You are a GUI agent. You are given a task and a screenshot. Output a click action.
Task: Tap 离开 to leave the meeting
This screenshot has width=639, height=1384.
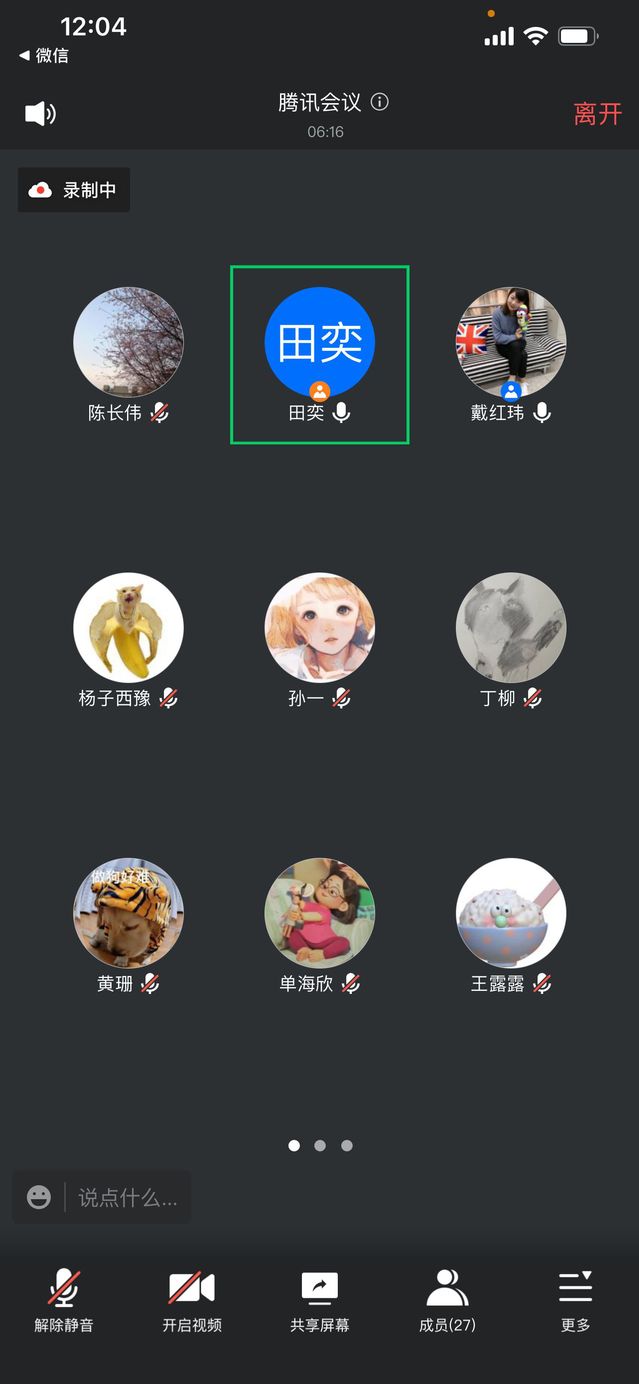(597, 114)
